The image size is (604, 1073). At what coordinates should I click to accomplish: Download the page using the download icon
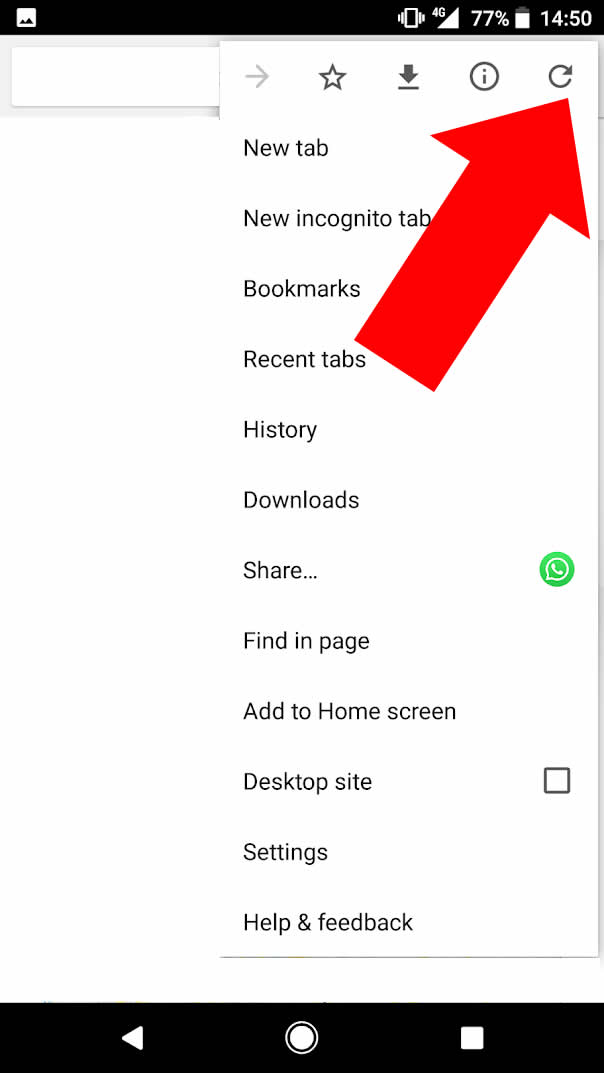(408, 77)
